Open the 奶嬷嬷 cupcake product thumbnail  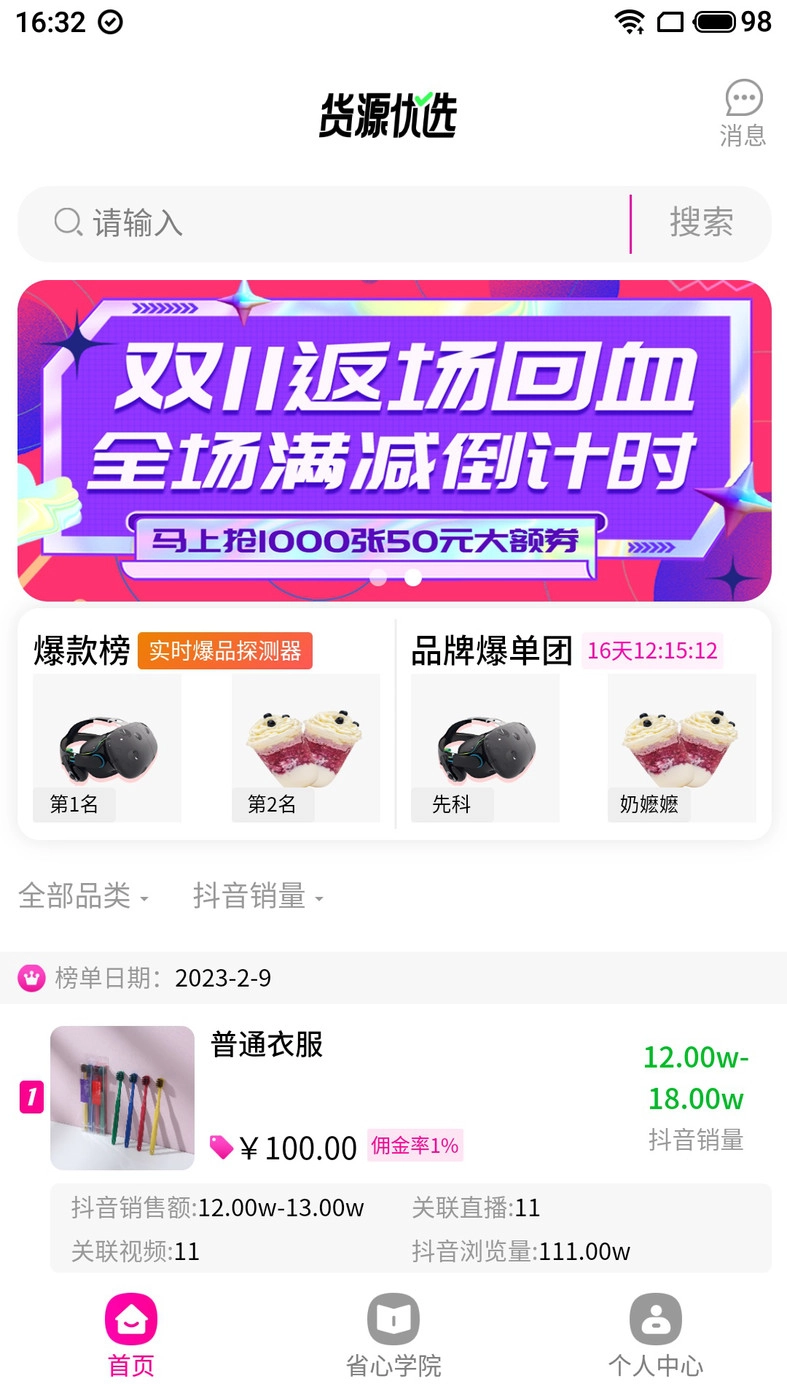pyautogui.click(x=680, y=747)
